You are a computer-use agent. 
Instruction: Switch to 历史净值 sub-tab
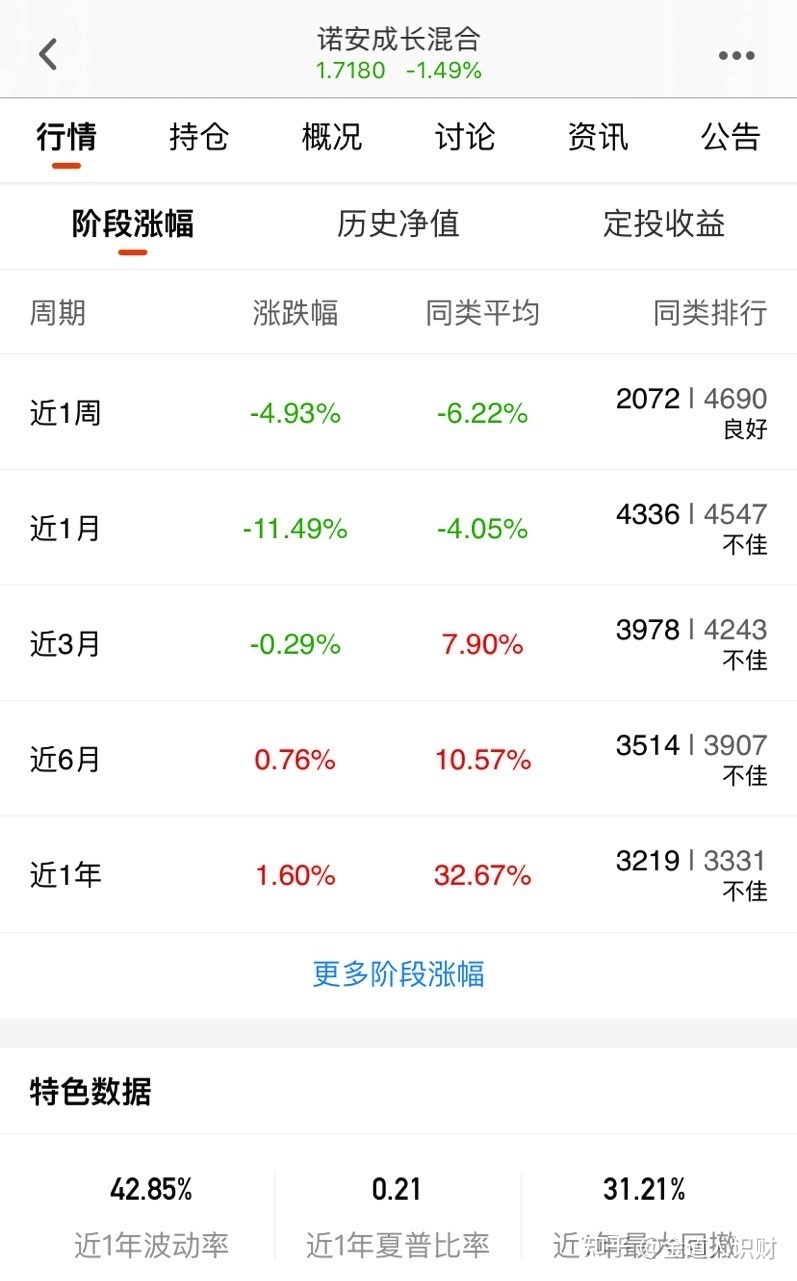pos(398,223)
